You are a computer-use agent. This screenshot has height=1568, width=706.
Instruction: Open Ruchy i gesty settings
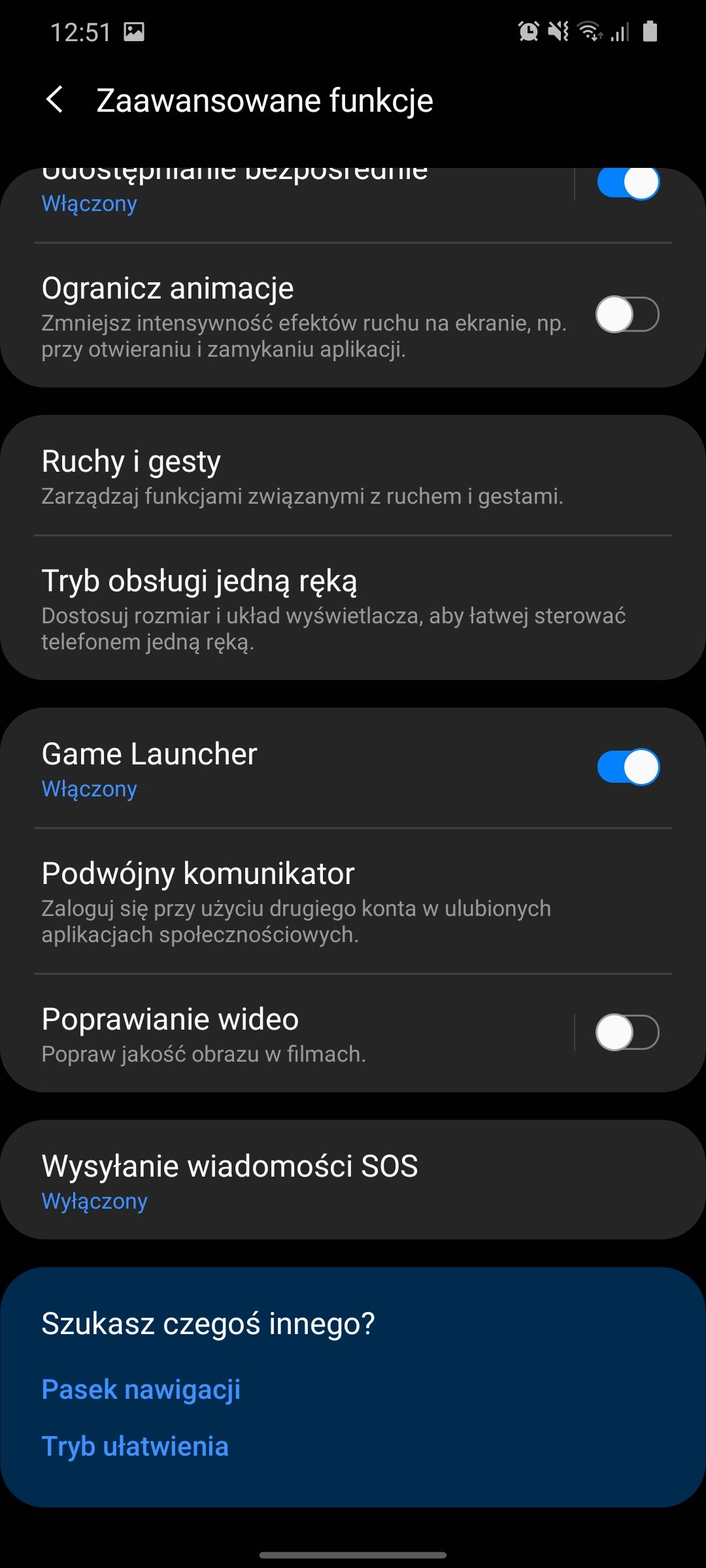[353, 476]
